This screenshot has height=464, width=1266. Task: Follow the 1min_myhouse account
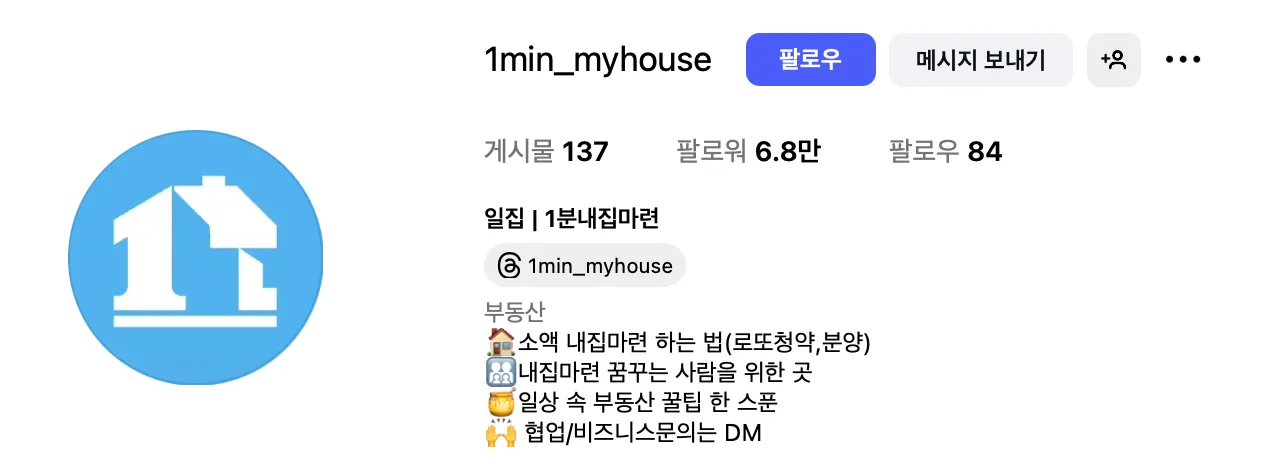tap(810, 60)
